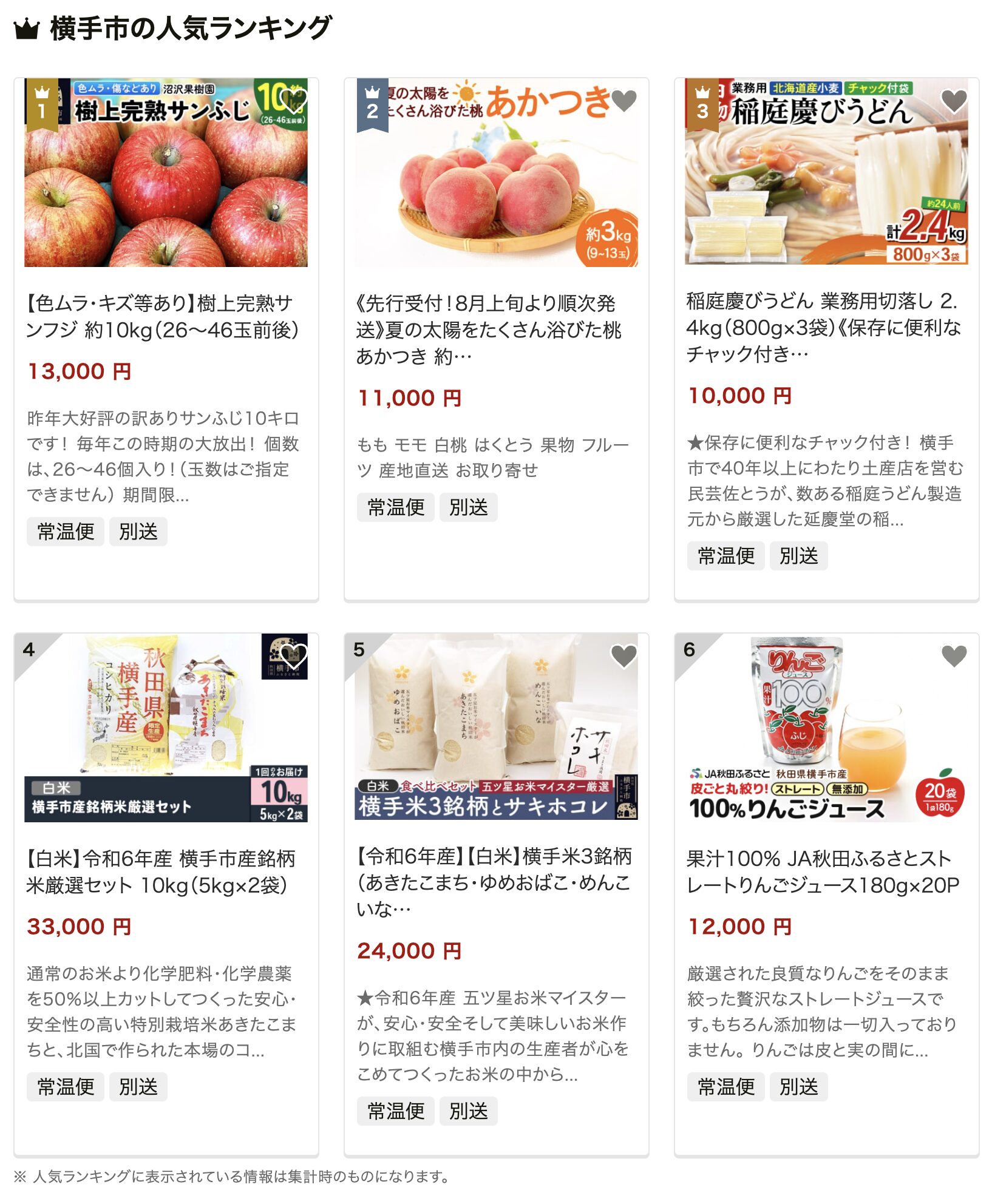
Task: Favorite the 銘柄米厳選セット 10kg rice
Action: coord(294,656)
